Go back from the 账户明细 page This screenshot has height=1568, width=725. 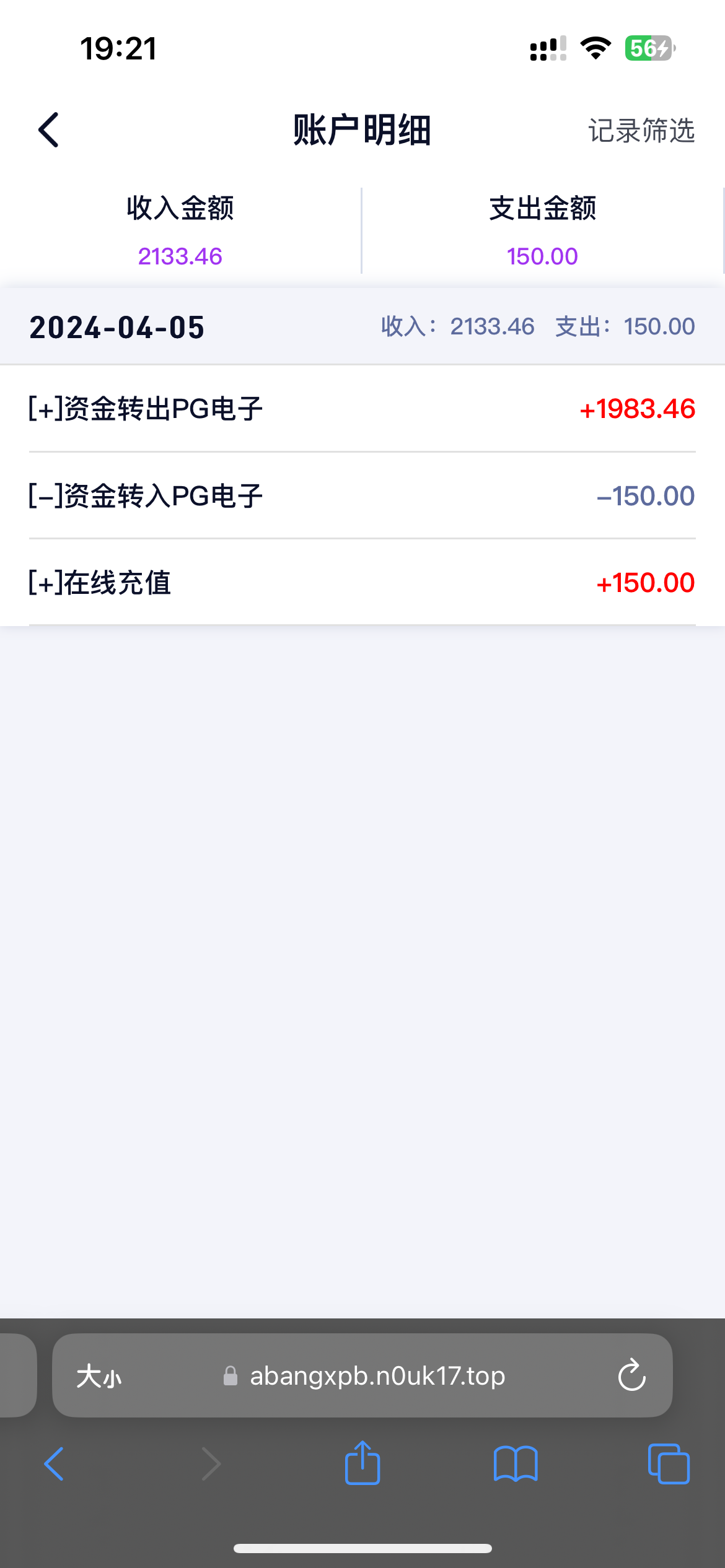tap(48, 130)
